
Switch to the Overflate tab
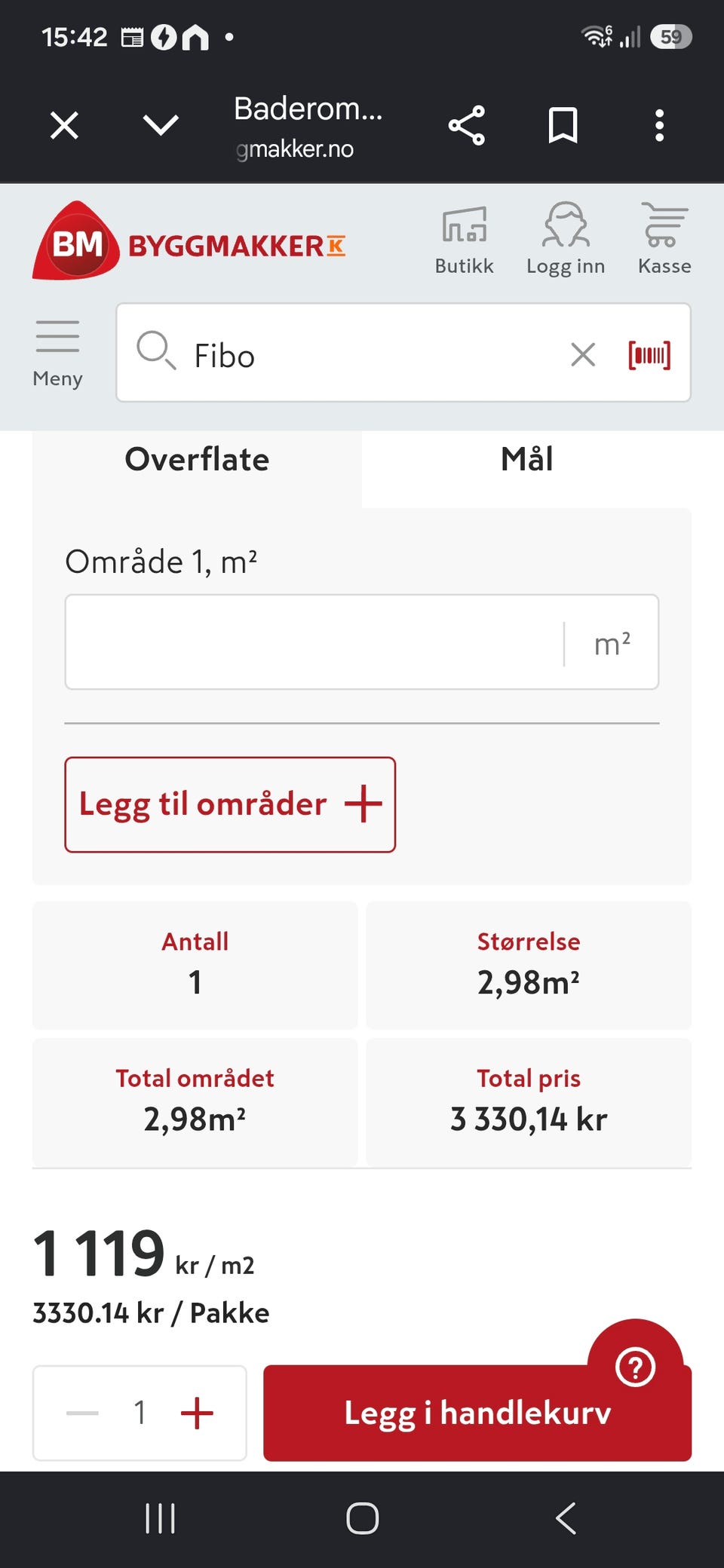[x=197, y=461]
